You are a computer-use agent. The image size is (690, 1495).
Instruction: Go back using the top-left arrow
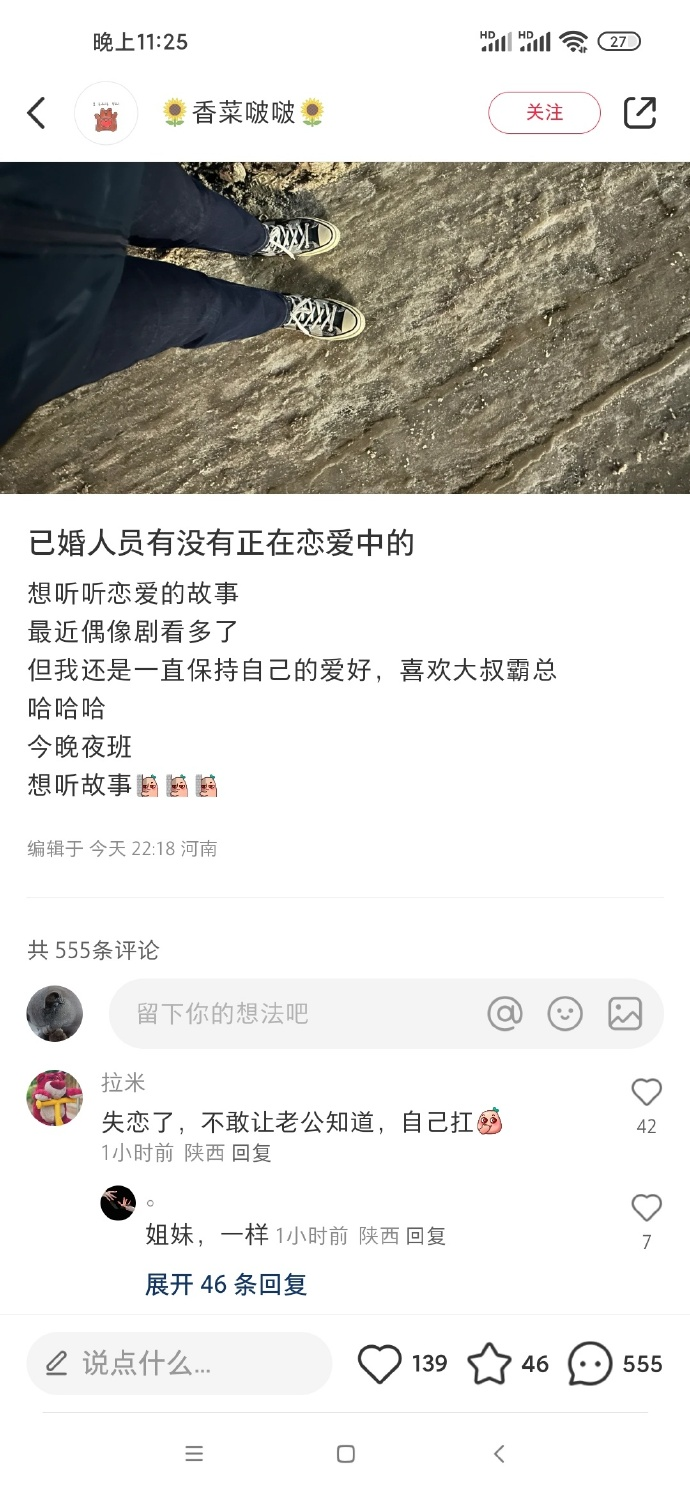click(x=36, y=113)
